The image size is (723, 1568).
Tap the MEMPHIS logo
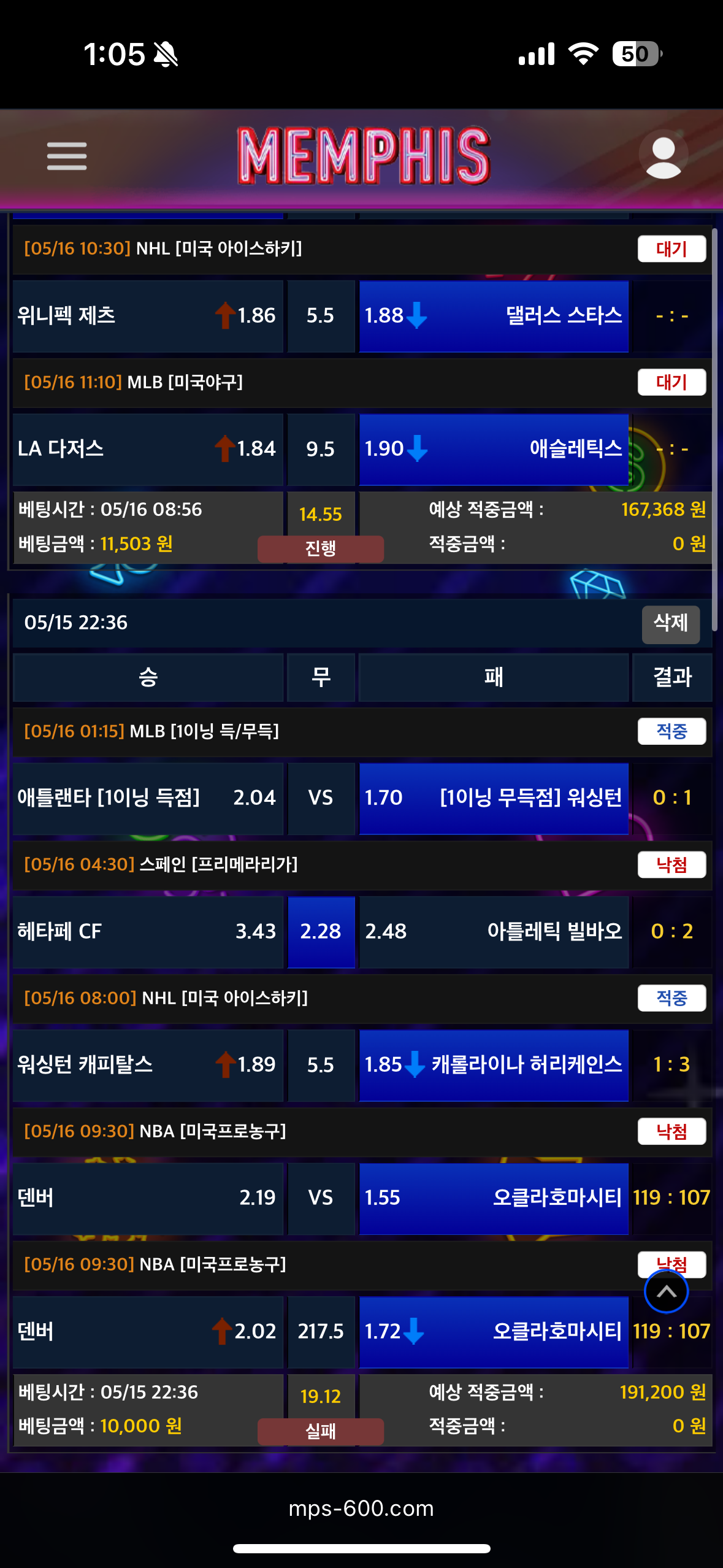pos(364,156)
